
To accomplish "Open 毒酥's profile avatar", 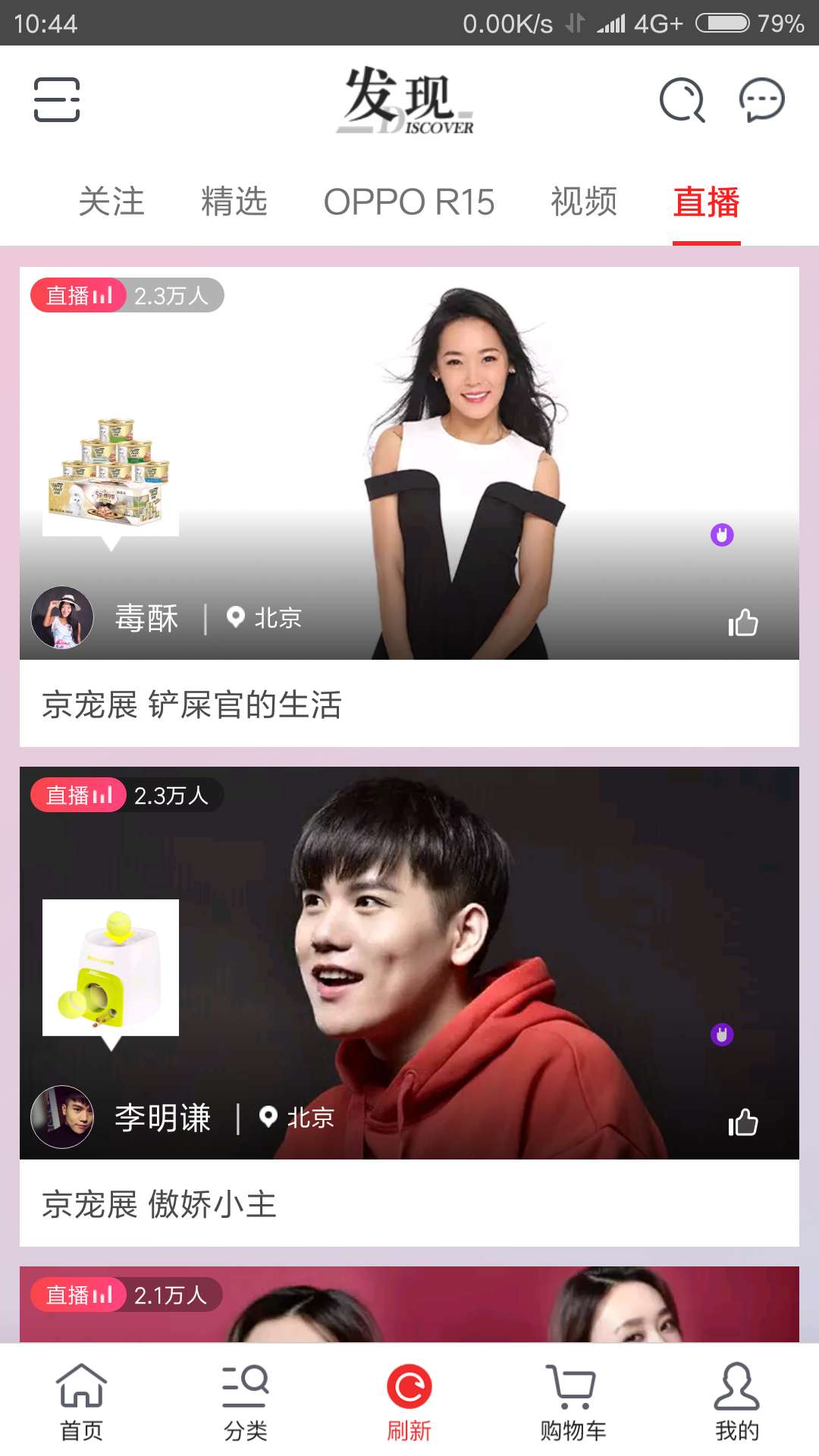I will click(x=62, y=617).
